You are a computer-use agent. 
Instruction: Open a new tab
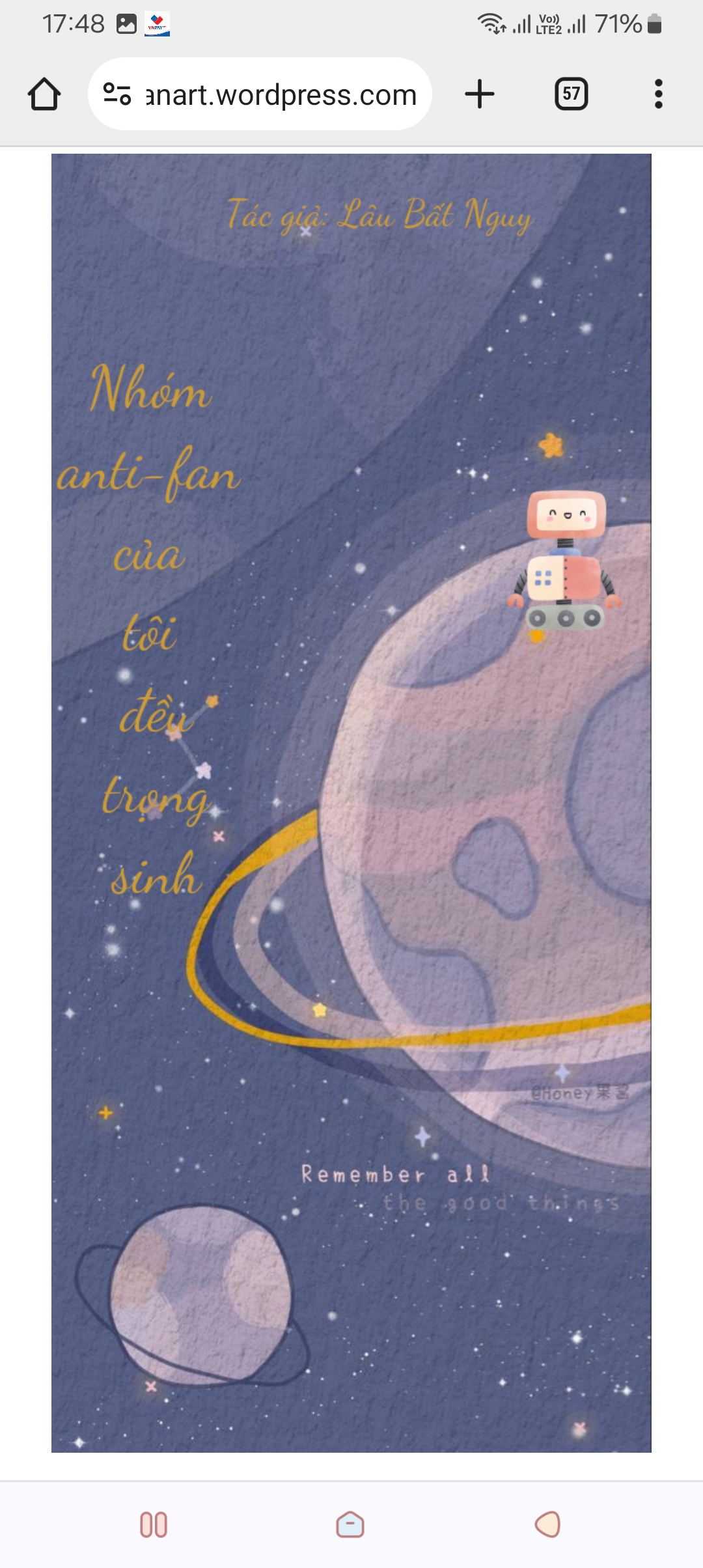coord(480,94)
